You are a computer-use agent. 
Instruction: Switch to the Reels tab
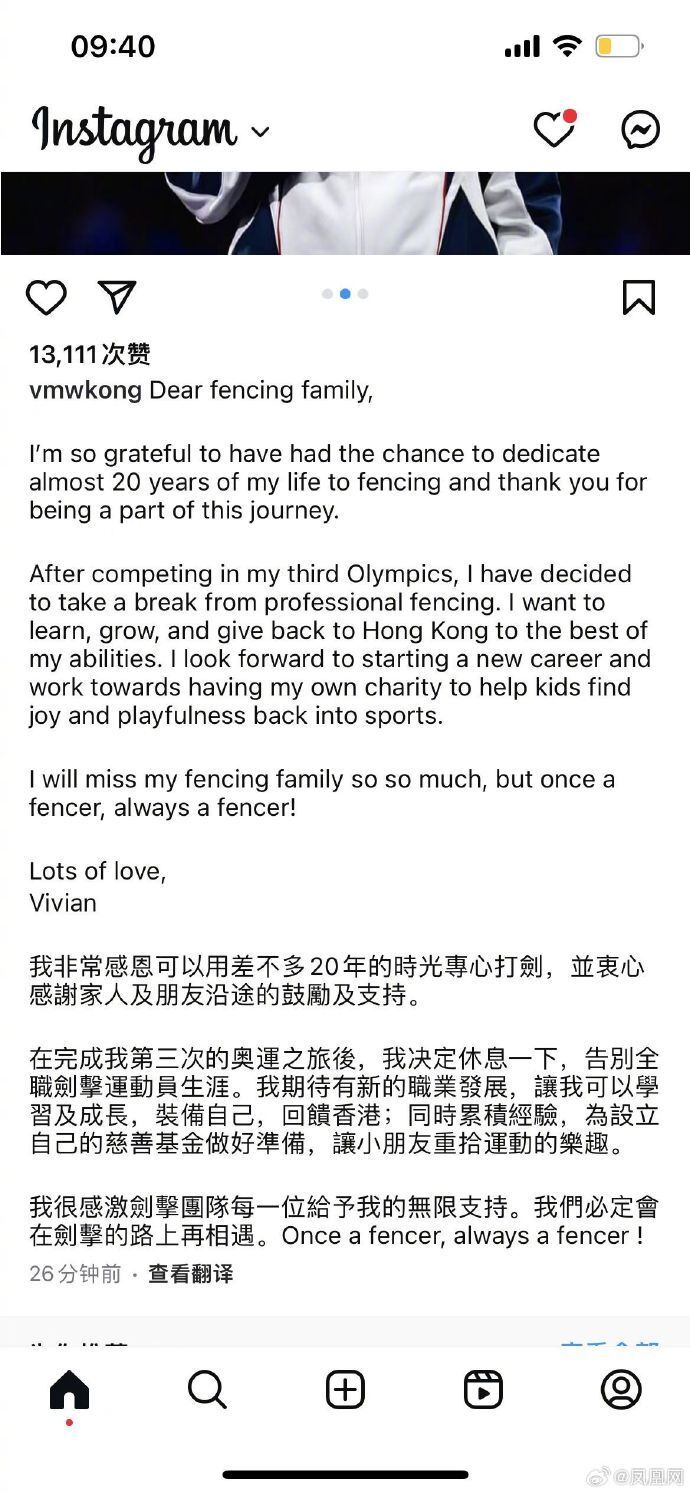click(x=483, y=1390)
